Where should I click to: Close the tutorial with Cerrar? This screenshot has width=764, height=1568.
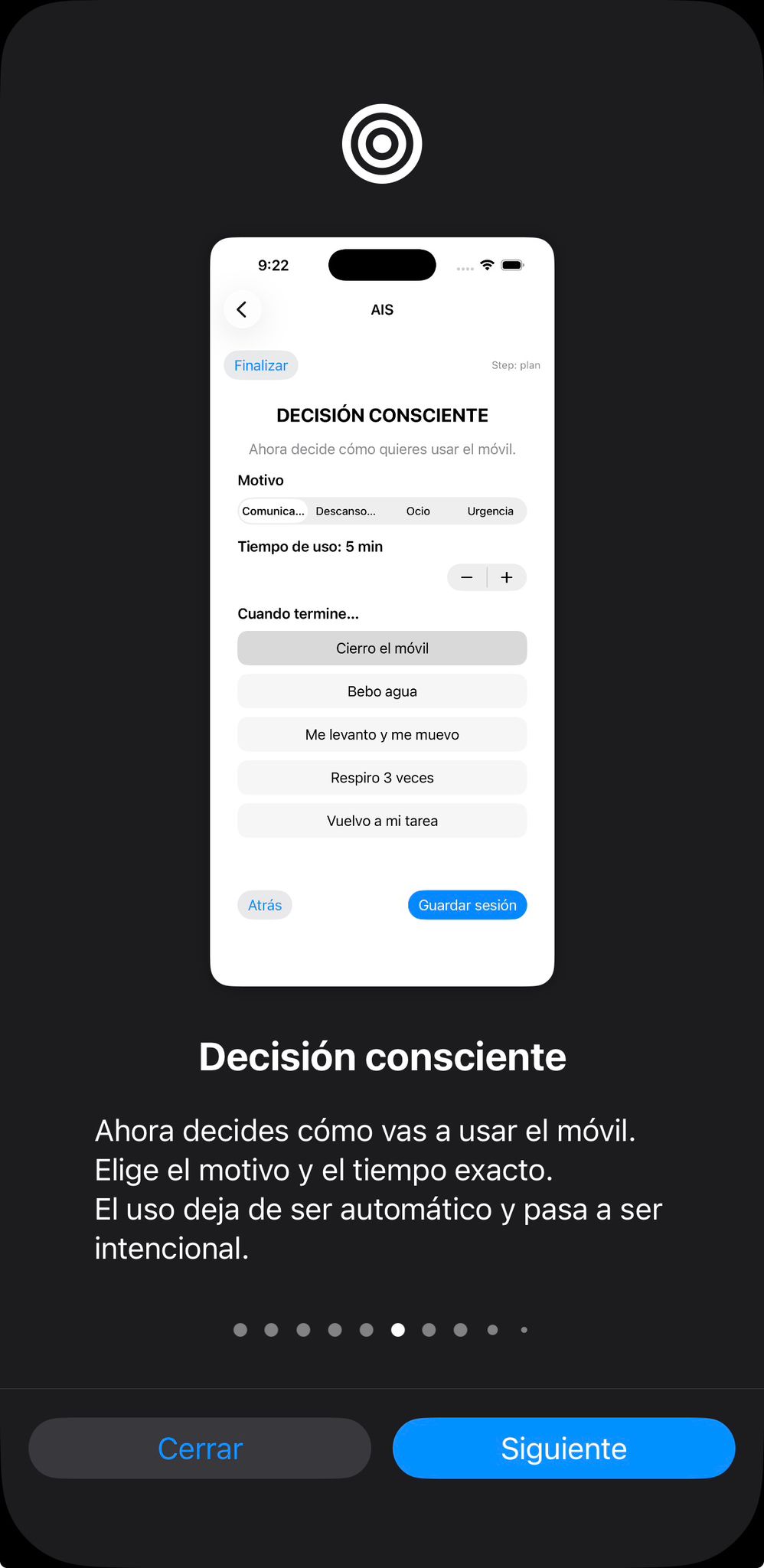[200, 1449]
